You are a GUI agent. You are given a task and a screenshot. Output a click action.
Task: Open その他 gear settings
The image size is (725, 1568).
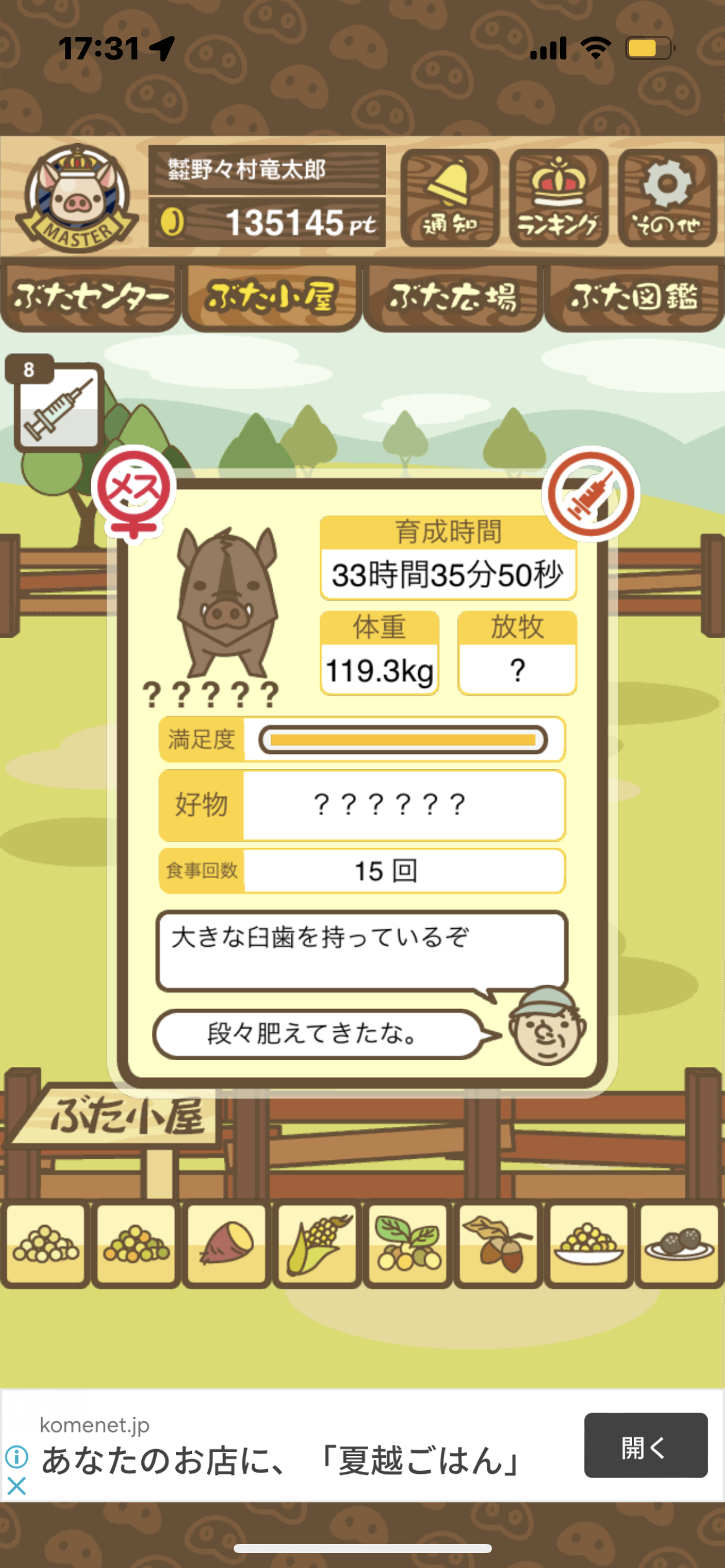click(x=667, y=198)
